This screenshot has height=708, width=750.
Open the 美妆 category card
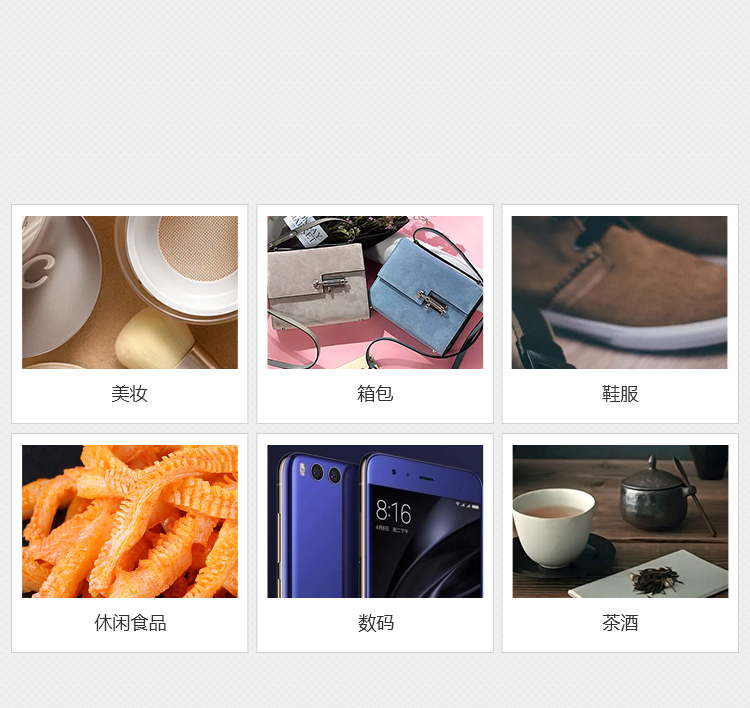click(130, 313)
